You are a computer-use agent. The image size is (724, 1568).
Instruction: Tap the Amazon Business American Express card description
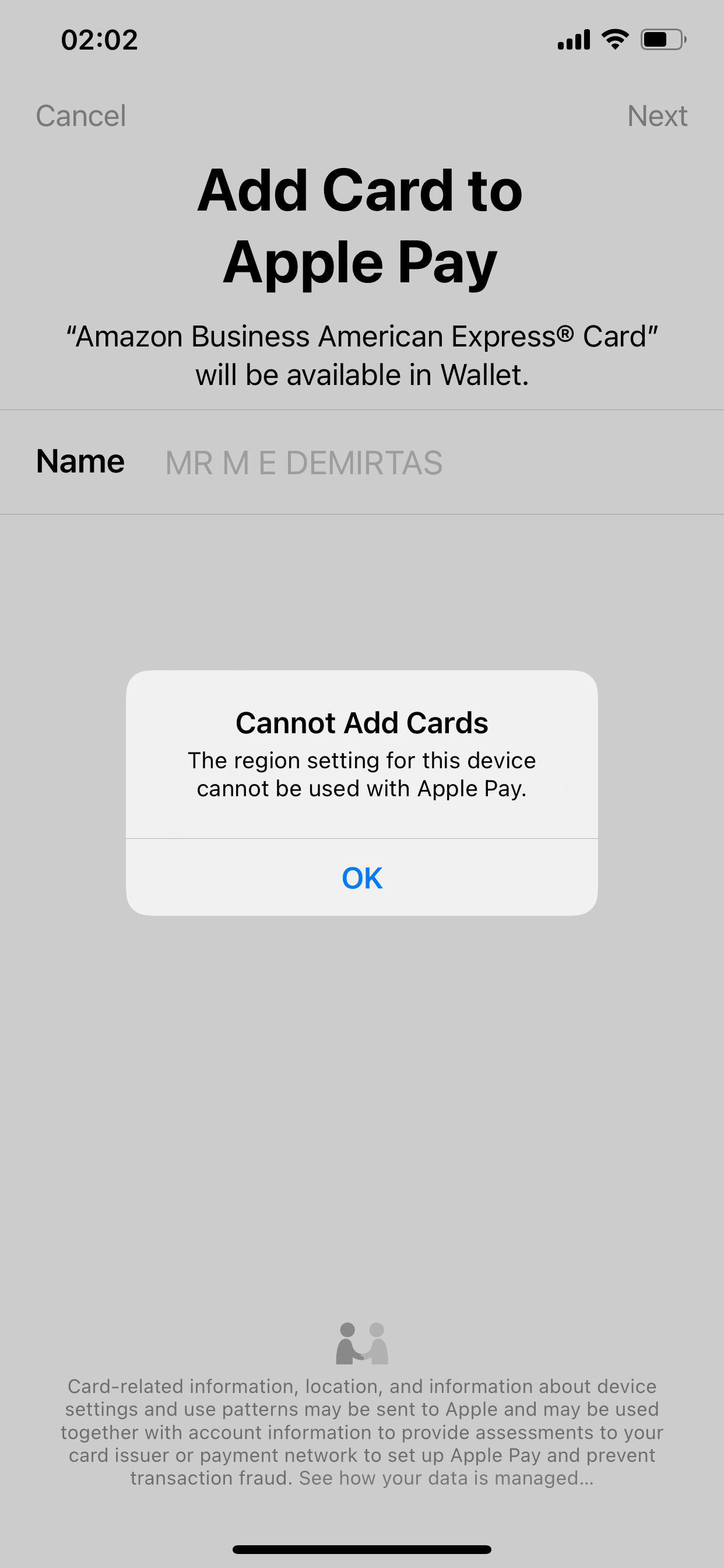pos(362,353)
